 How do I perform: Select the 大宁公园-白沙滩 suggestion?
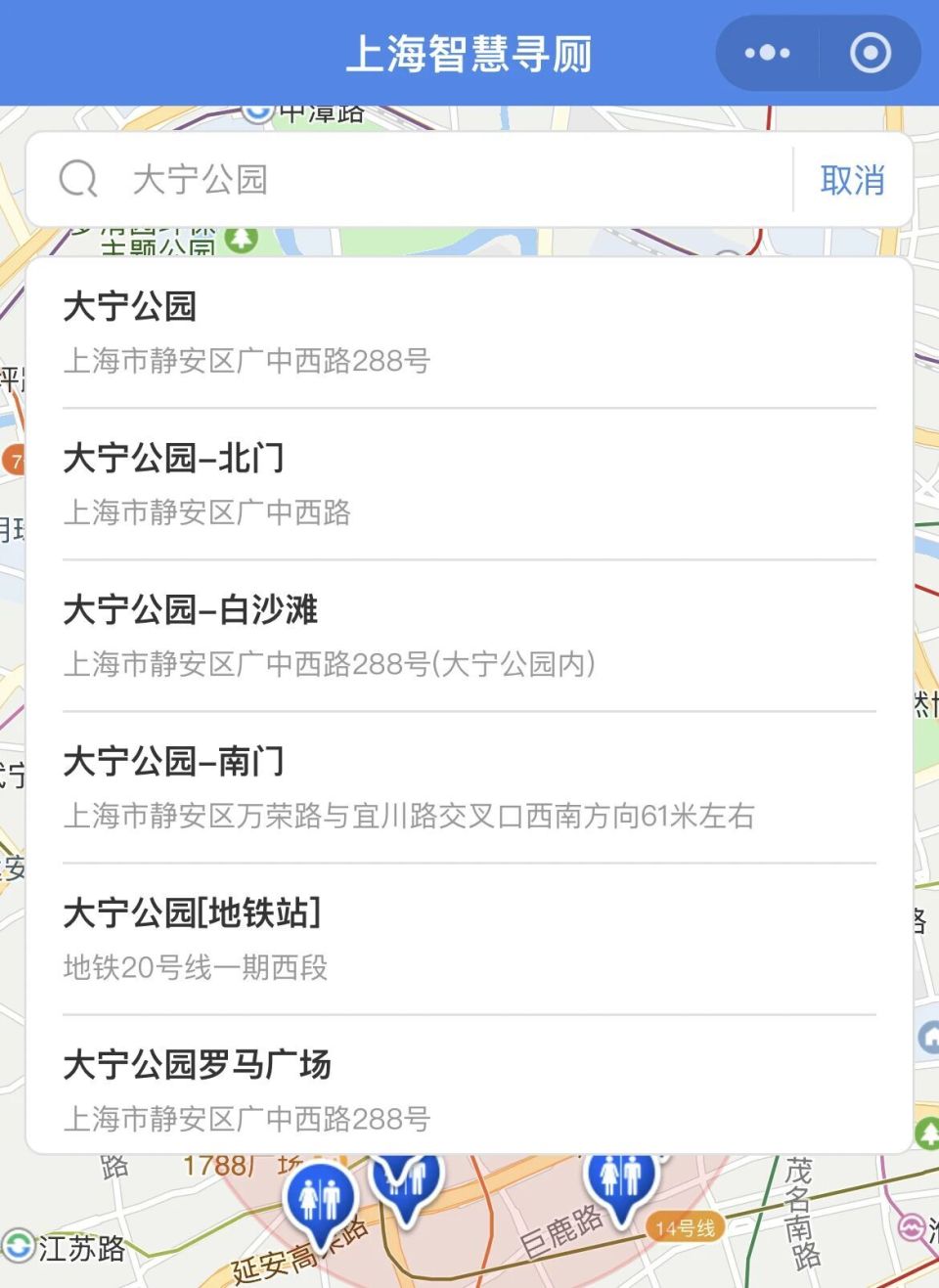coord(468,635)
